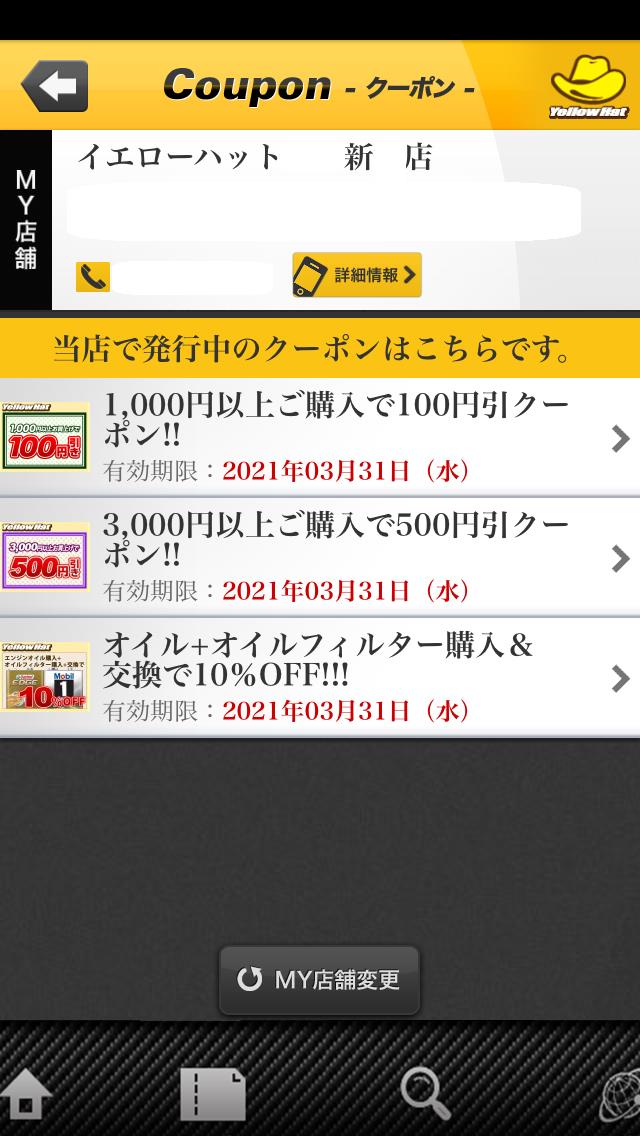
Task: Open the 100円引 coupon
Action: [320, 438]
